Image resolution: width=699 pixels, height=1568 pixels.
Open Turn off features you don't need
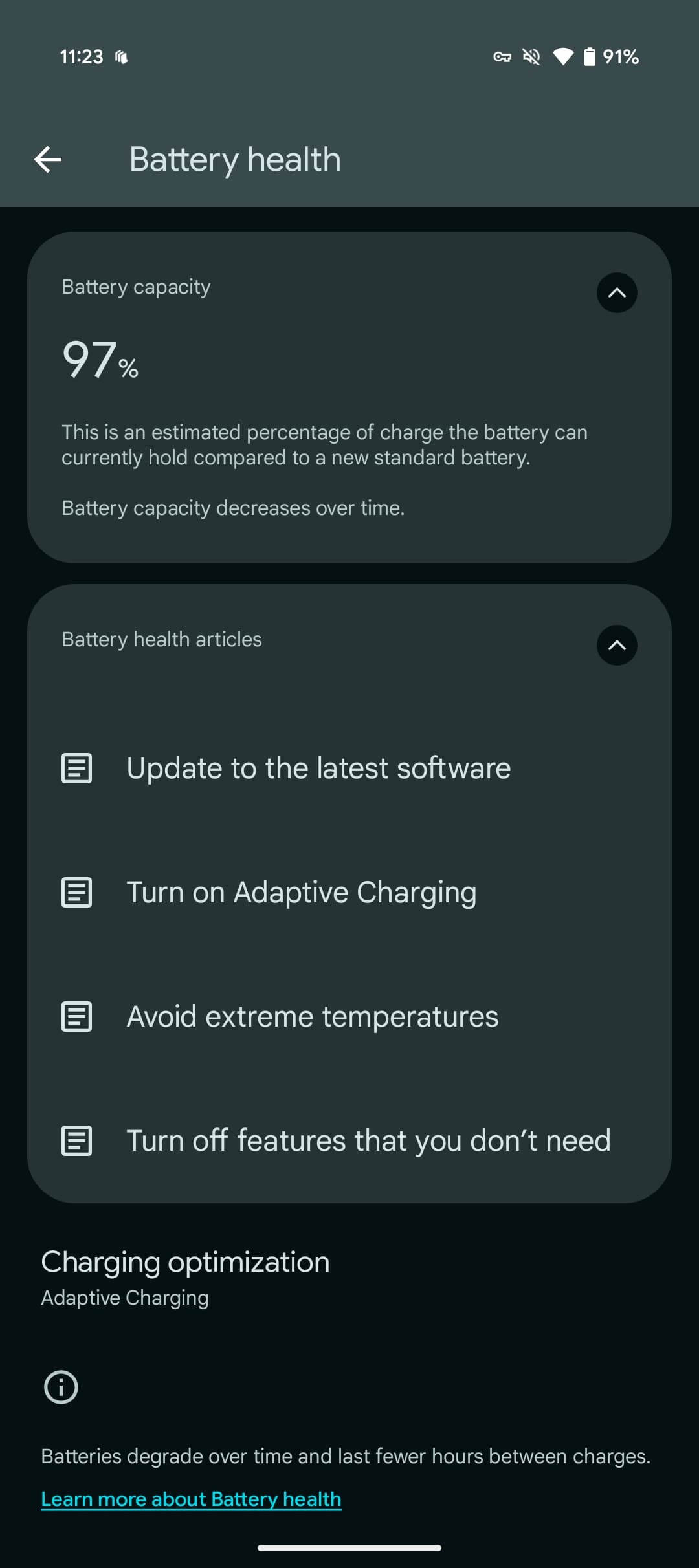point(368,1140)
